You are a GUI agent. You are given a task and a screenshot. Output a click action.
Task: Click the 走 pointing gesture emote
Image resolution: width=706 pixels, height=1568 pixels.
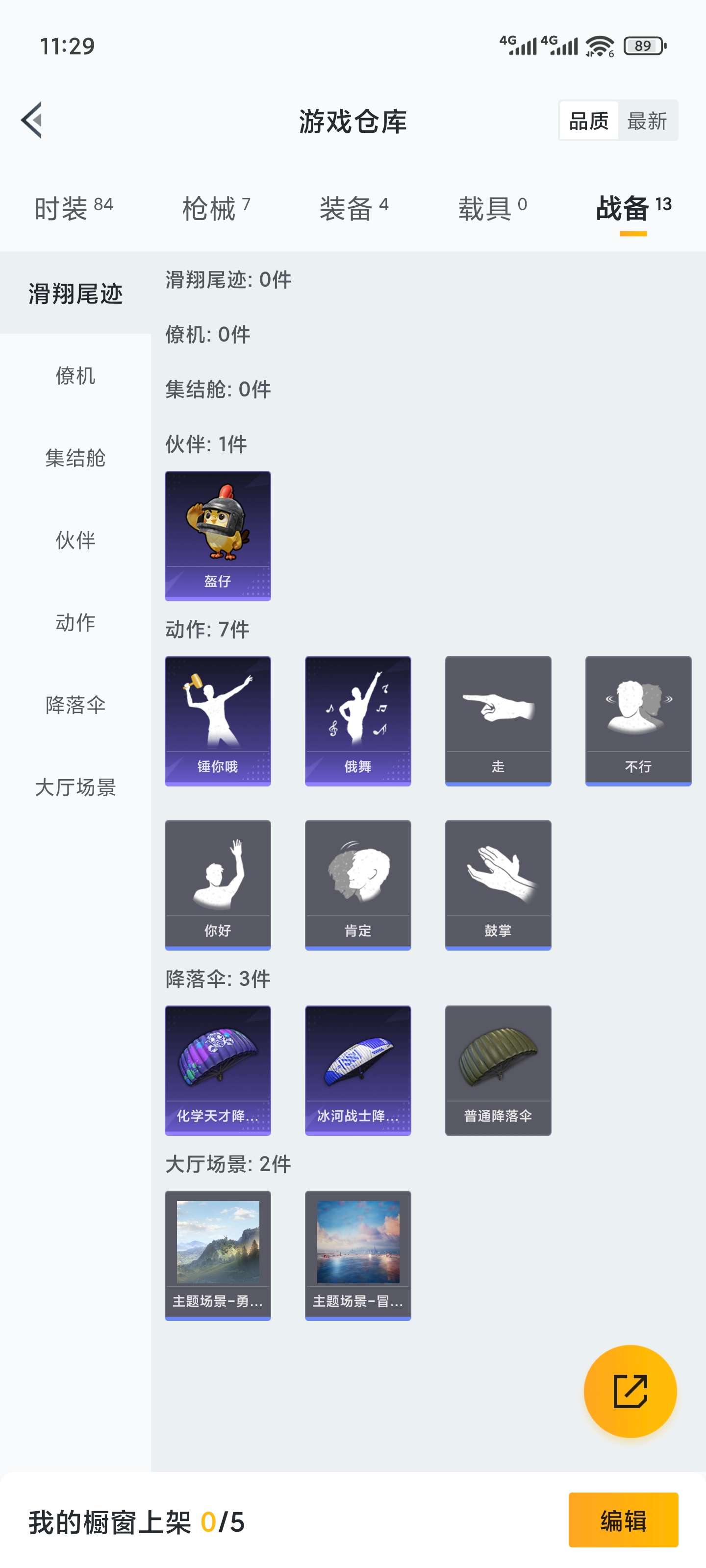click(x=498, y=720)
